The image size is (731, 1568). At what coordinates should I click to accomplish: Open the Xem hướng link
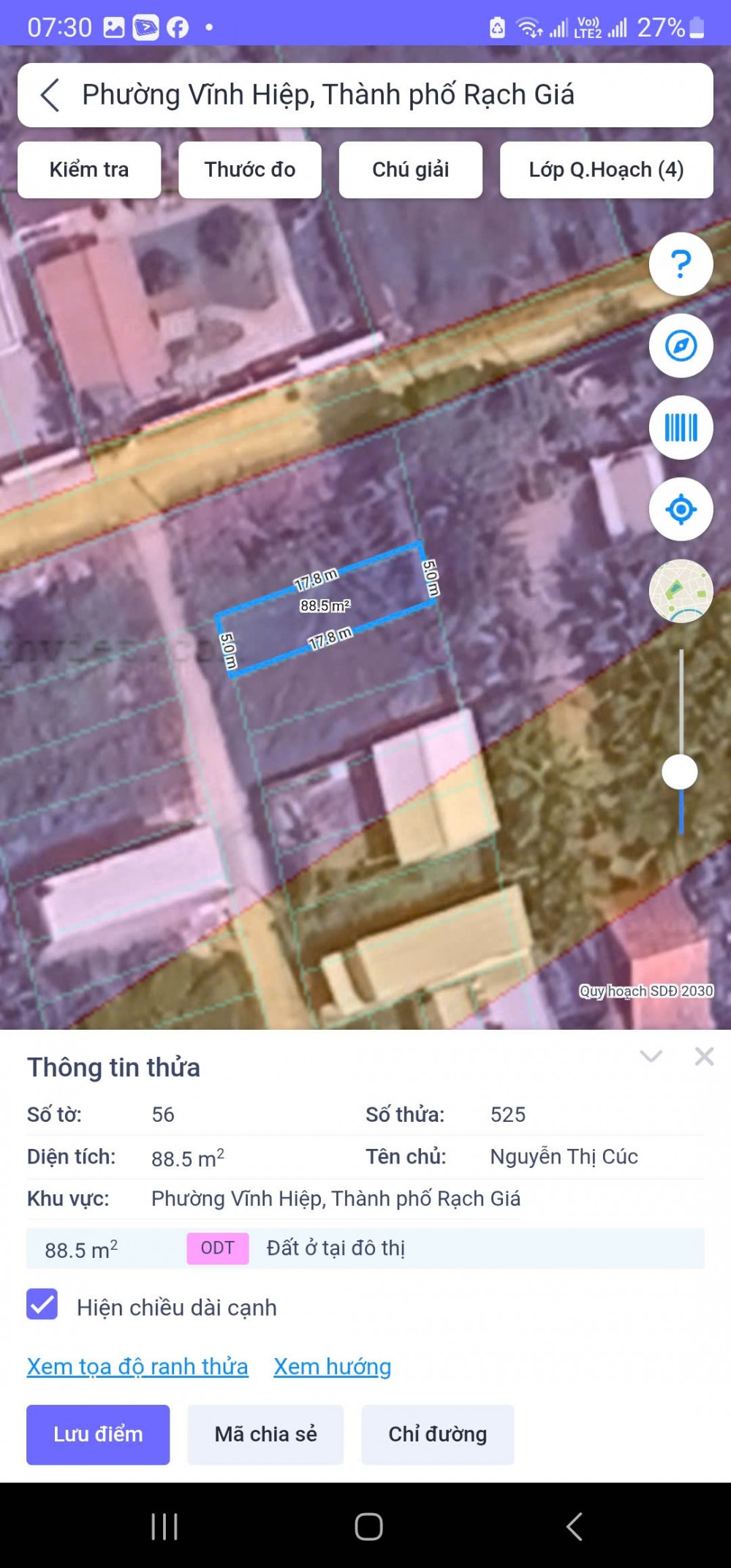click(x=333, y=1367)
